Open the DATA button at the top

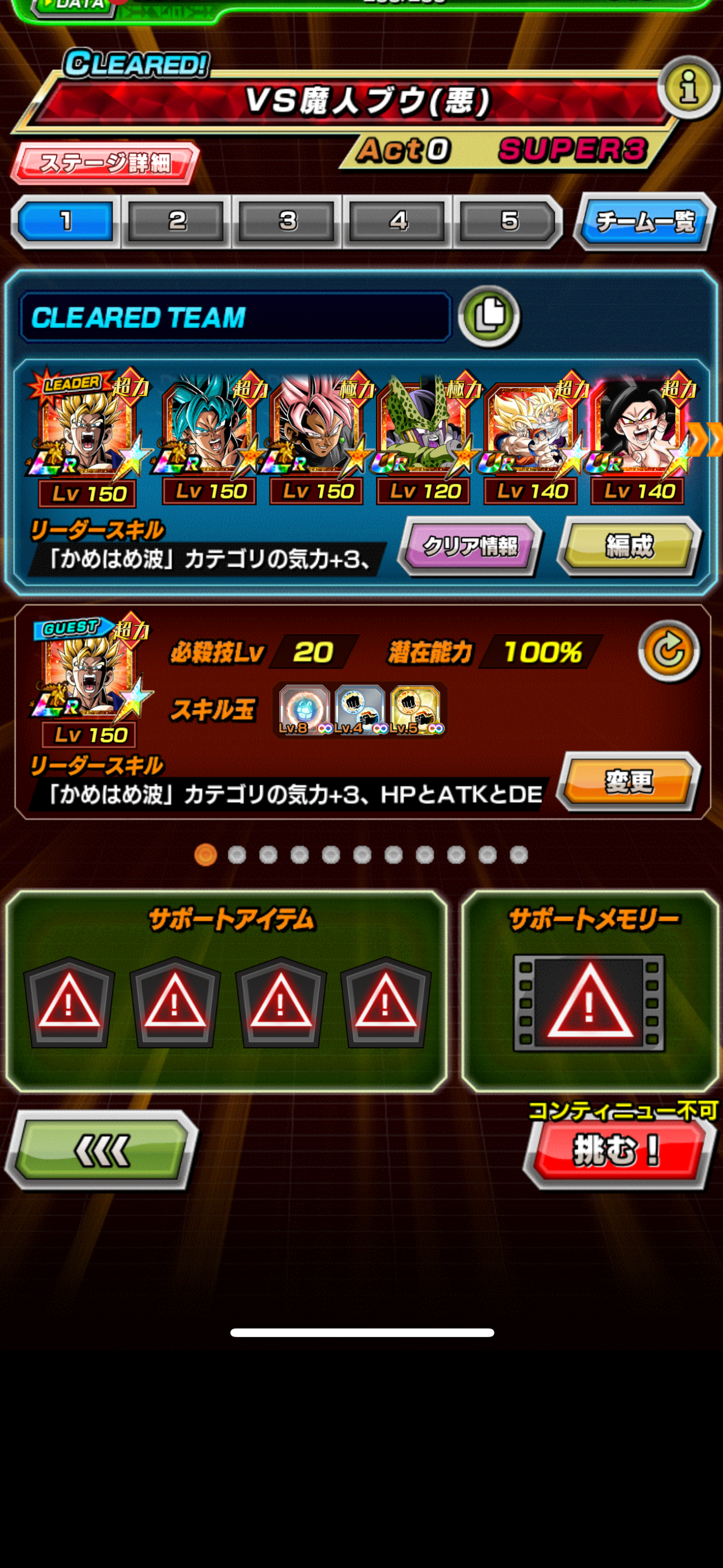tap(73, 6)
